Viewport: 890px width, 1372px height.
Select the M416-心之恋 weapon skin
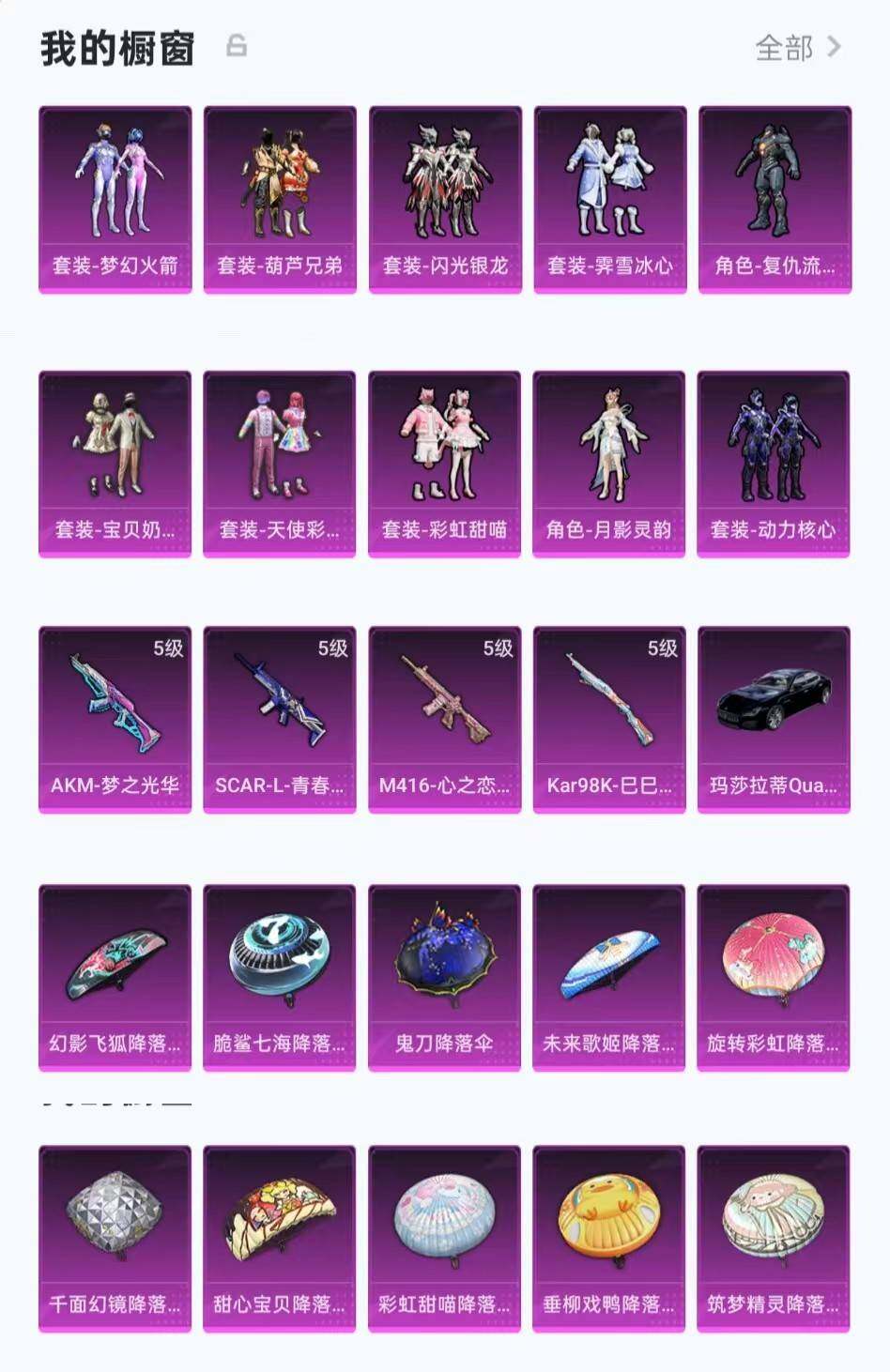(x=444, y=719)
